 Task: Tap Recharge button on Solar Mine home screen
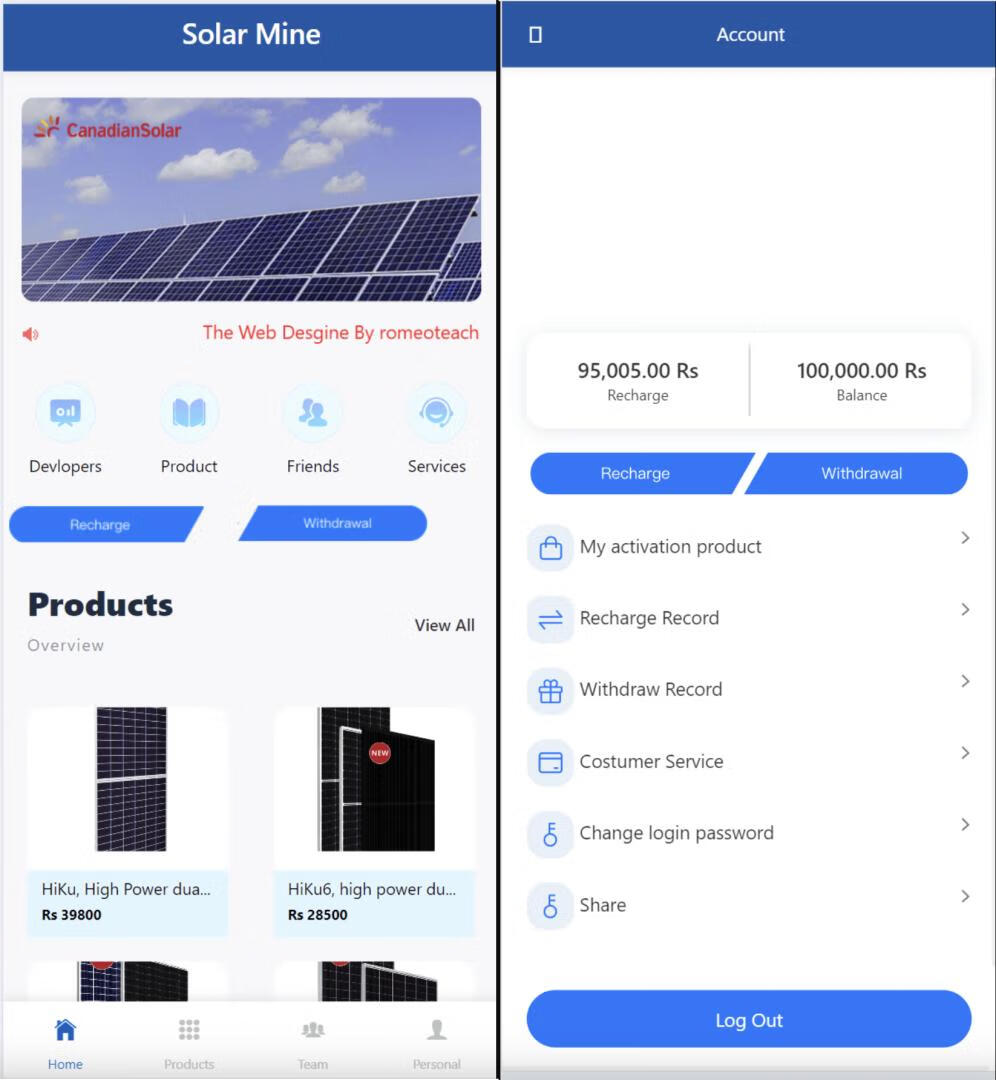[101, 524]
